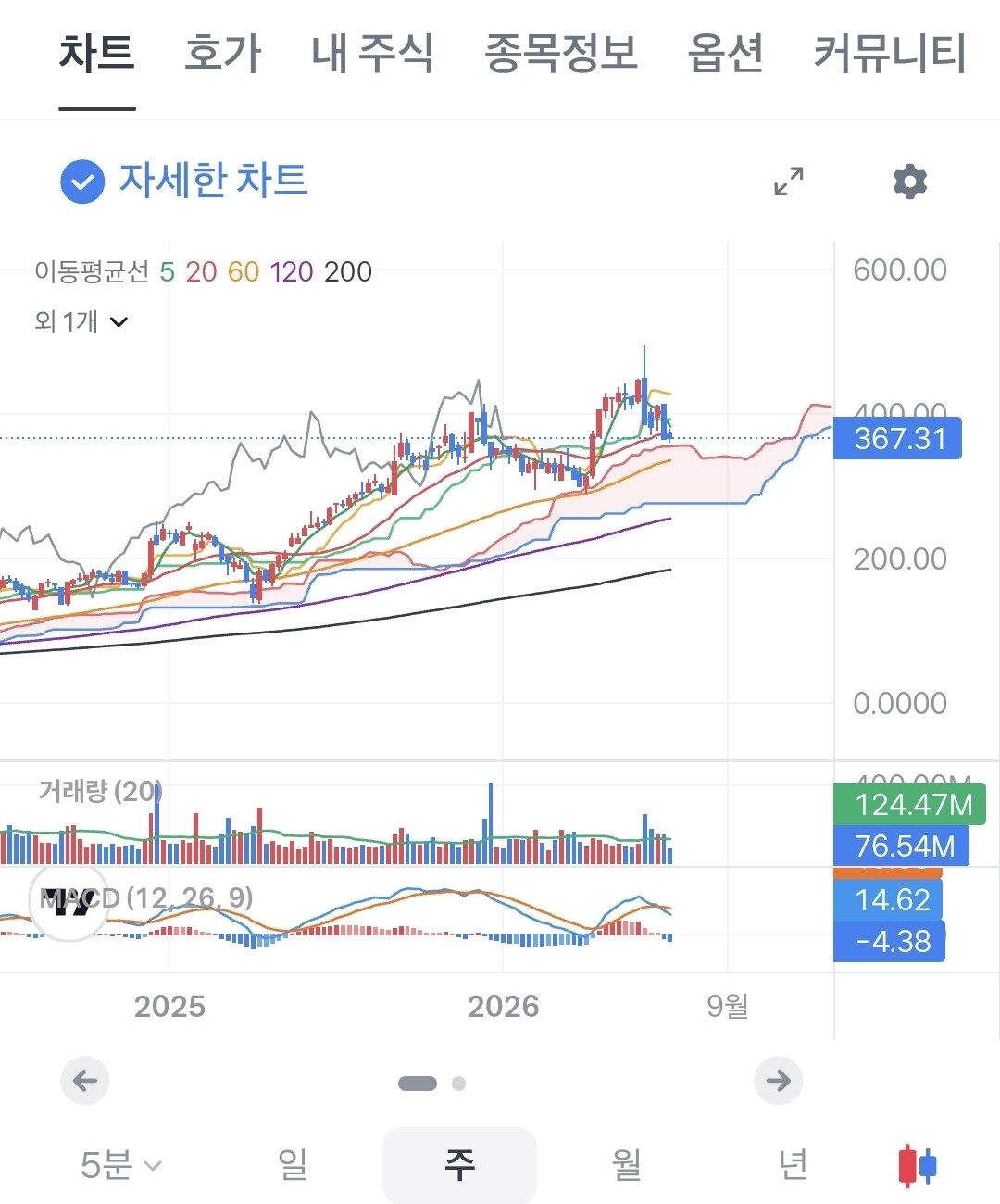Go to the 종목정보 tab
This screenshot has height=1204, width=1000.
coord(561,54)
